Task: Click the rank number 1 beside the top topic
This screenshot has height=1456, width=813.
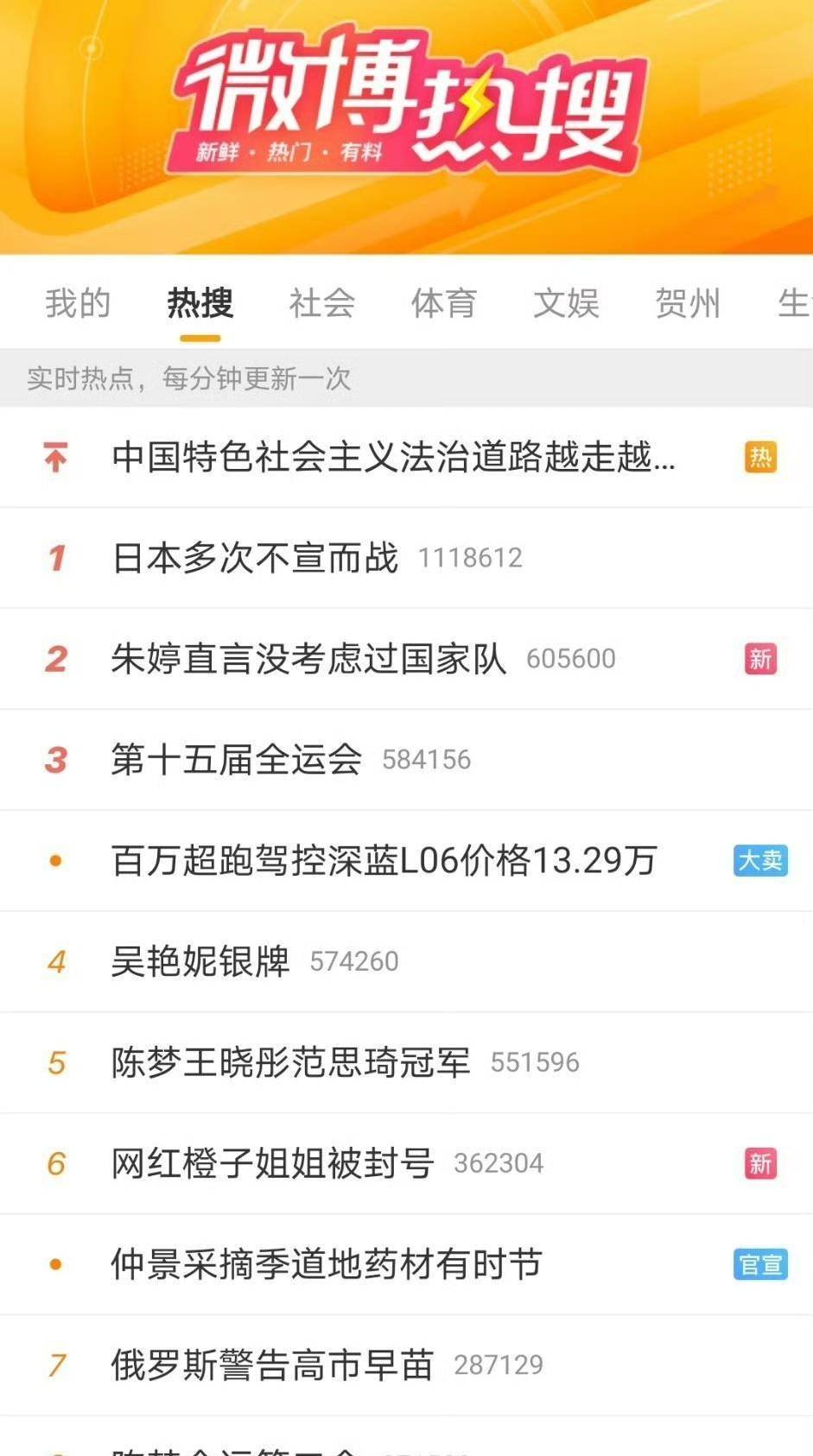Action: (x=55, y=558)
